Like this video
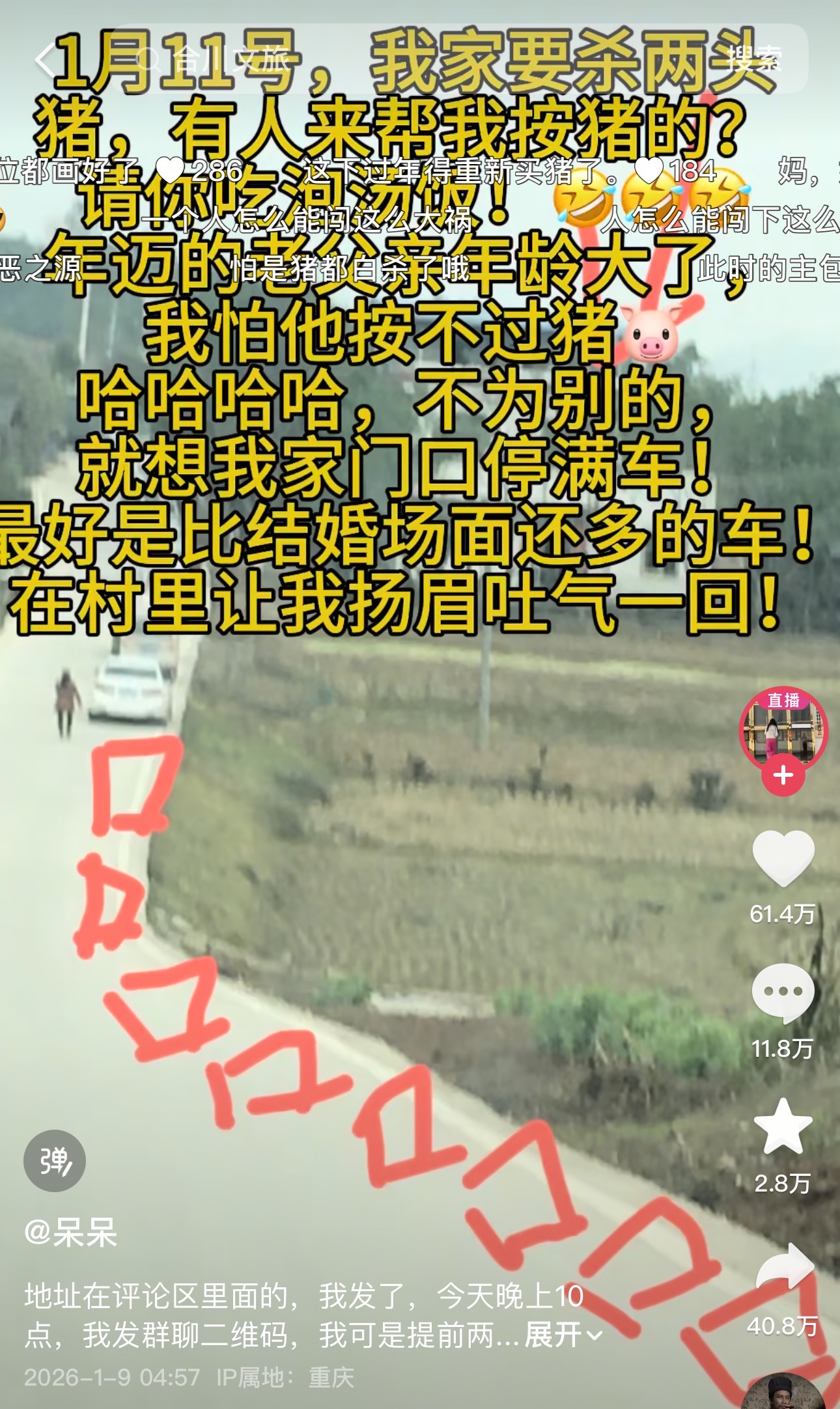Image resolution: width=840 pixels, height=1409 pixels. point(783,859)
